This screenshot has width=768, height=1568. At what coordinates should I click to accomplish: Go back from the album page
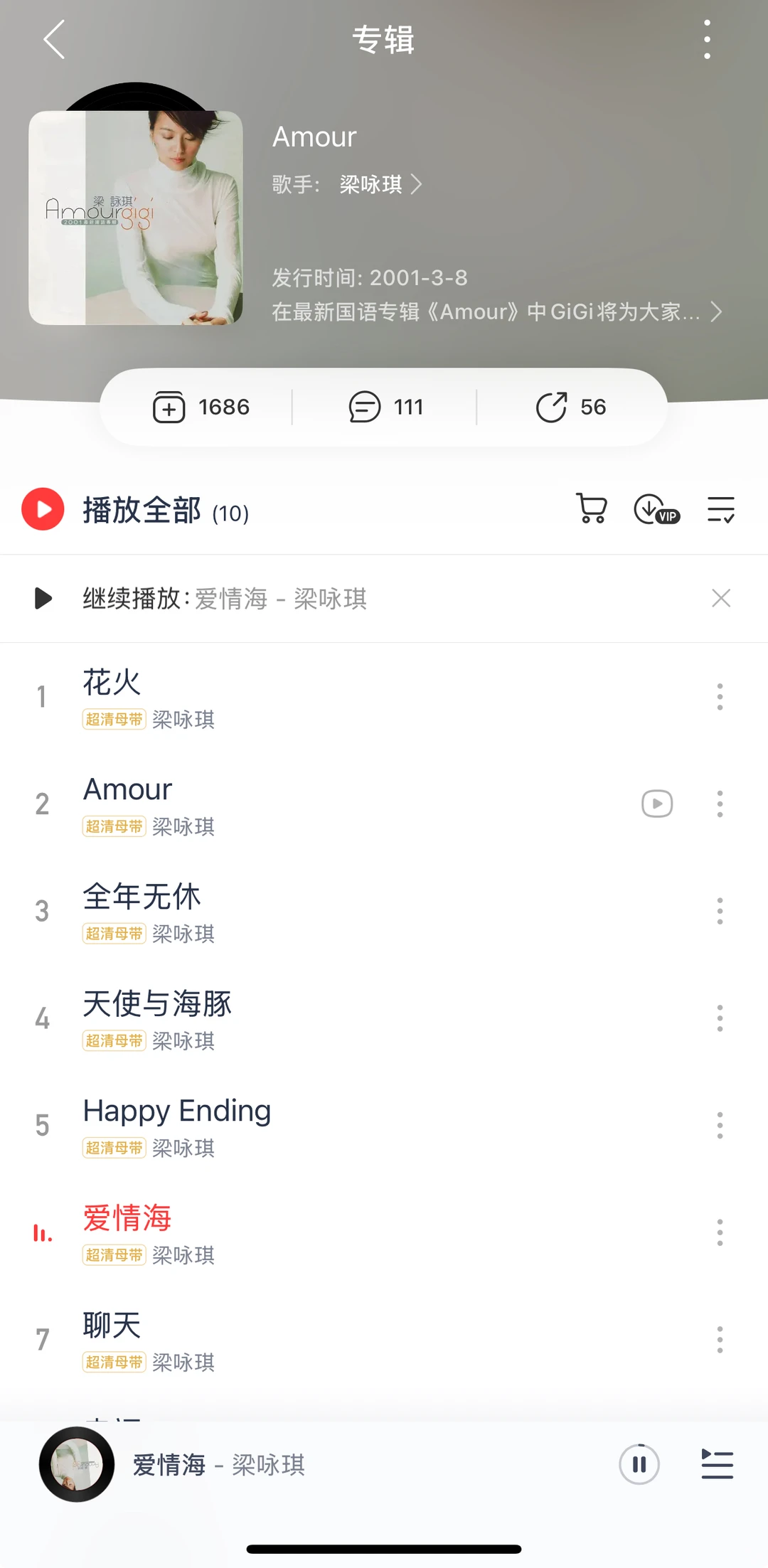pos(54,39)
